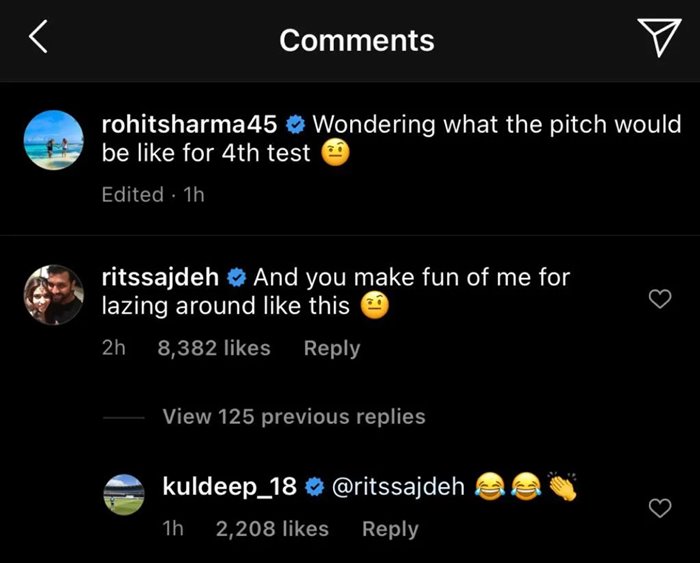
Task: View likes on ritssajdeh's comment
Action: [214, 348]
